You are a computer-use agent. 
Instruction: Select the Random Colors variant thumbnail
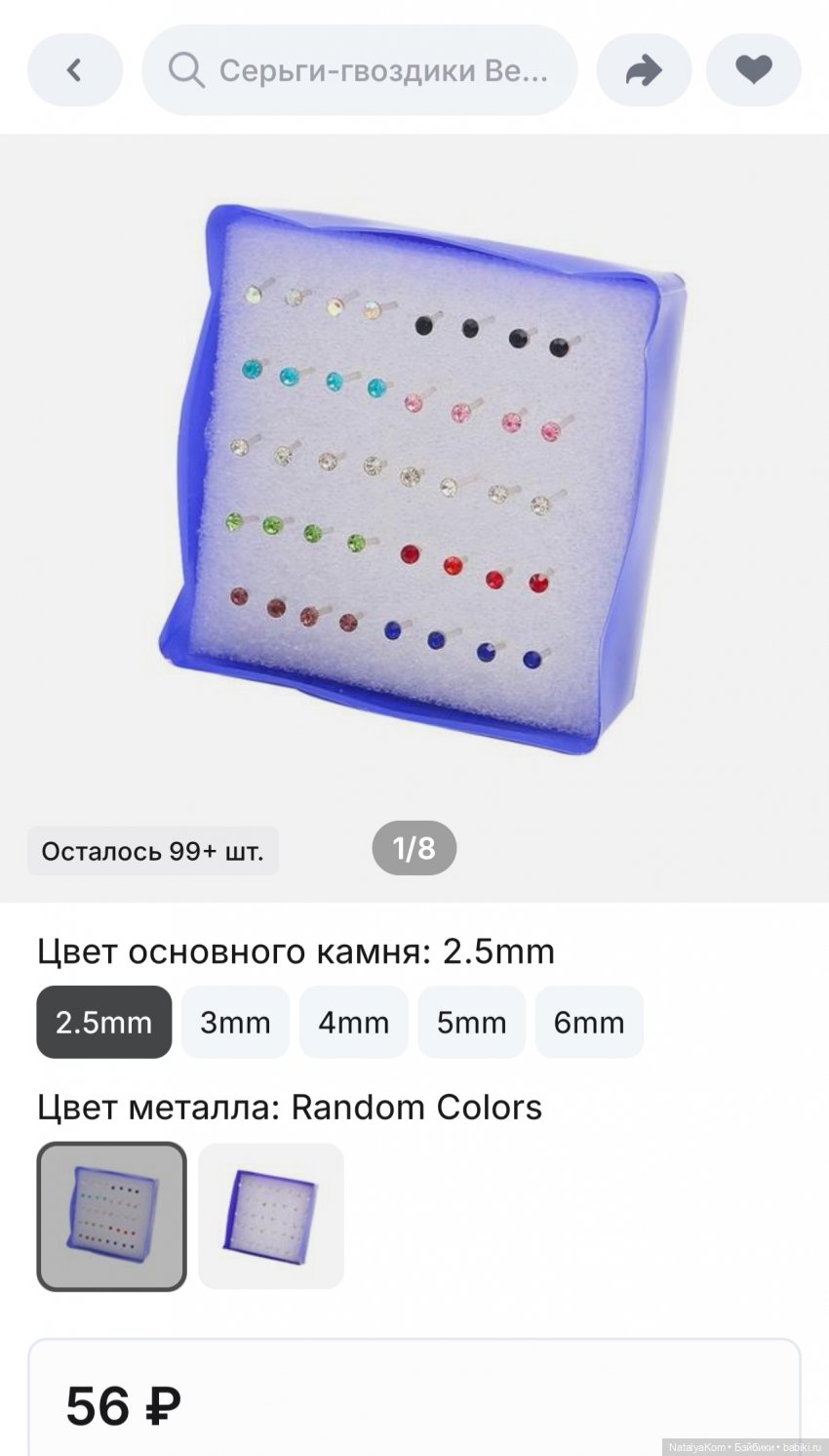point(111,1217)
